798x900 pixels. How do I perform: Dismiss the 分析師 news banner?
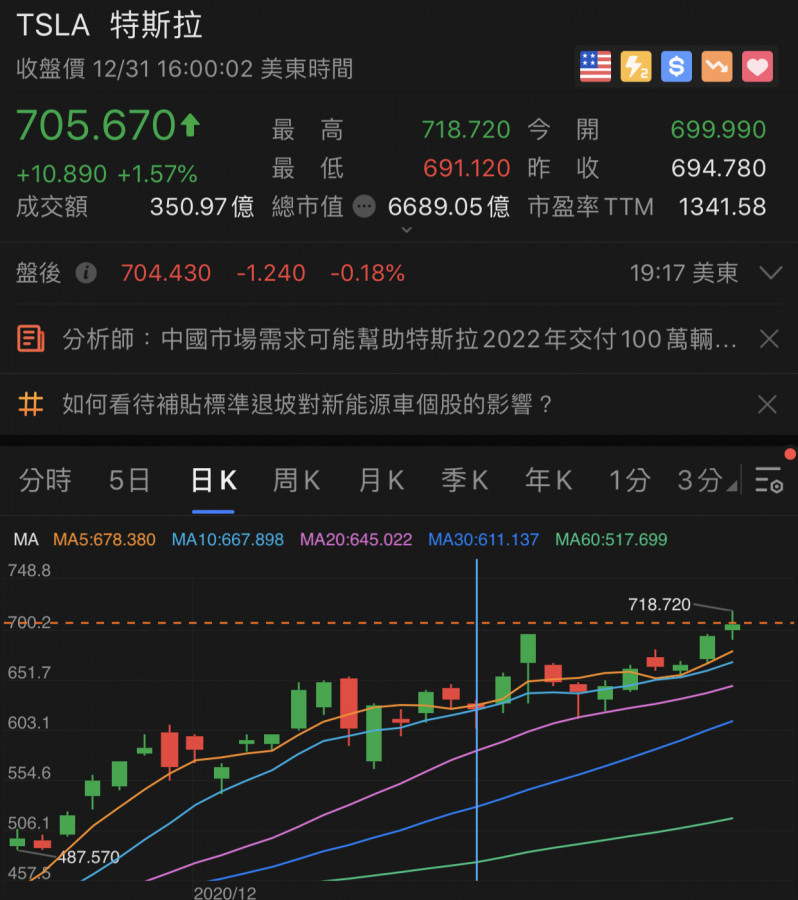click(768, 339)
